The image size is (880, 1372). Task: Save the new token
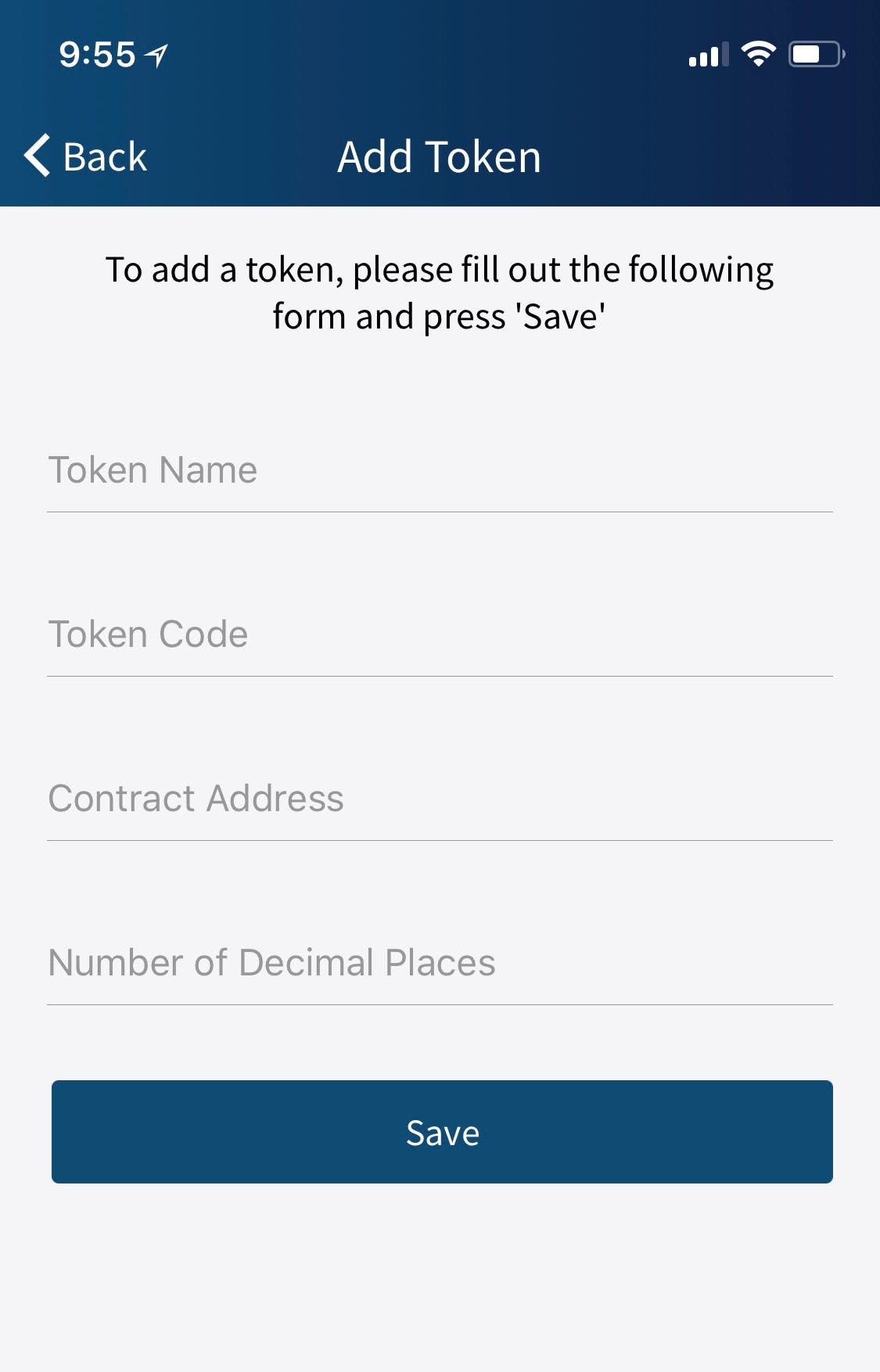[x=442, y=1132]
